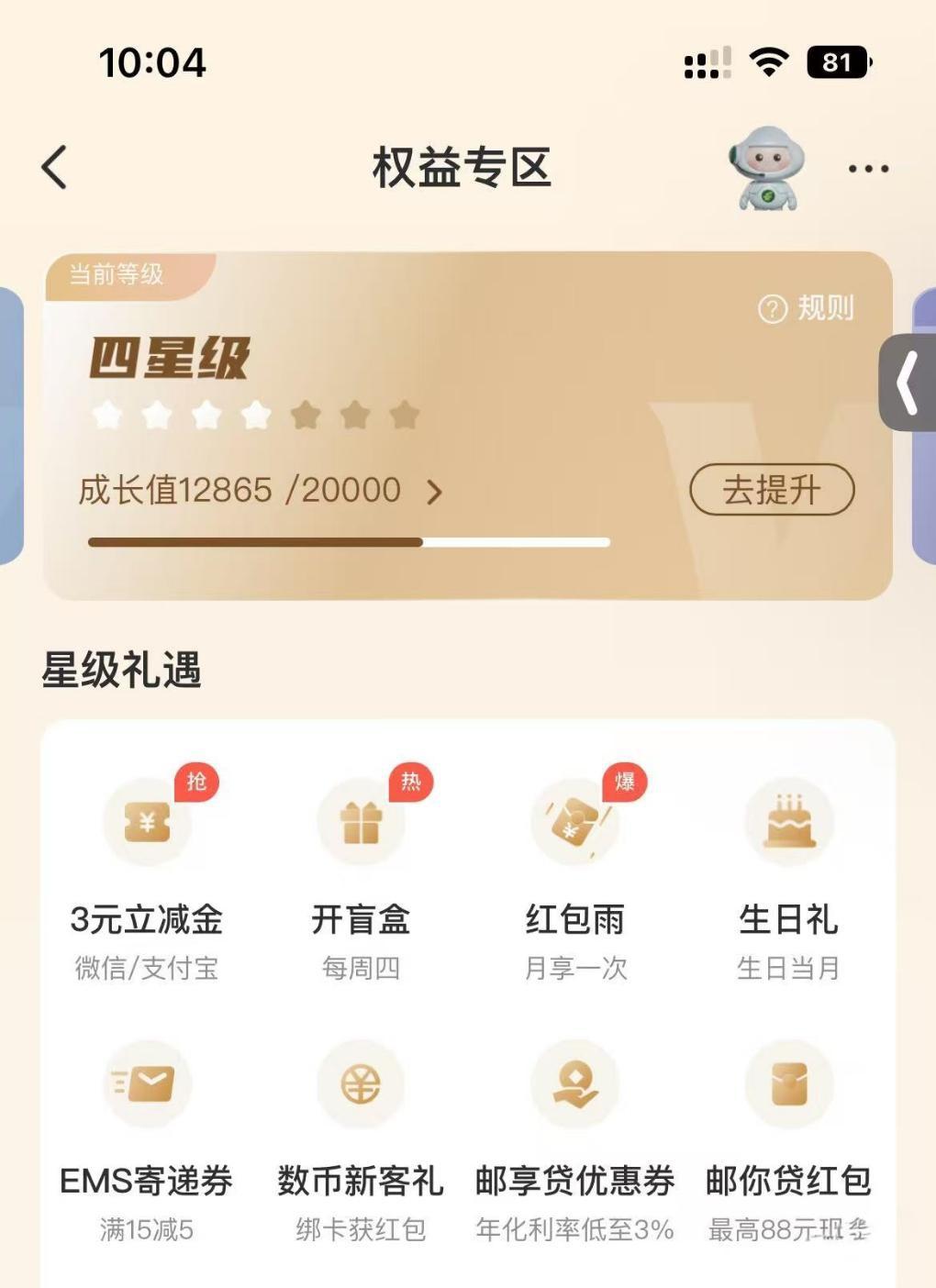The width and height of the screenshot is (936, 1288).
Task: View the 规则 rules info
Action: [x=807, y=308]
